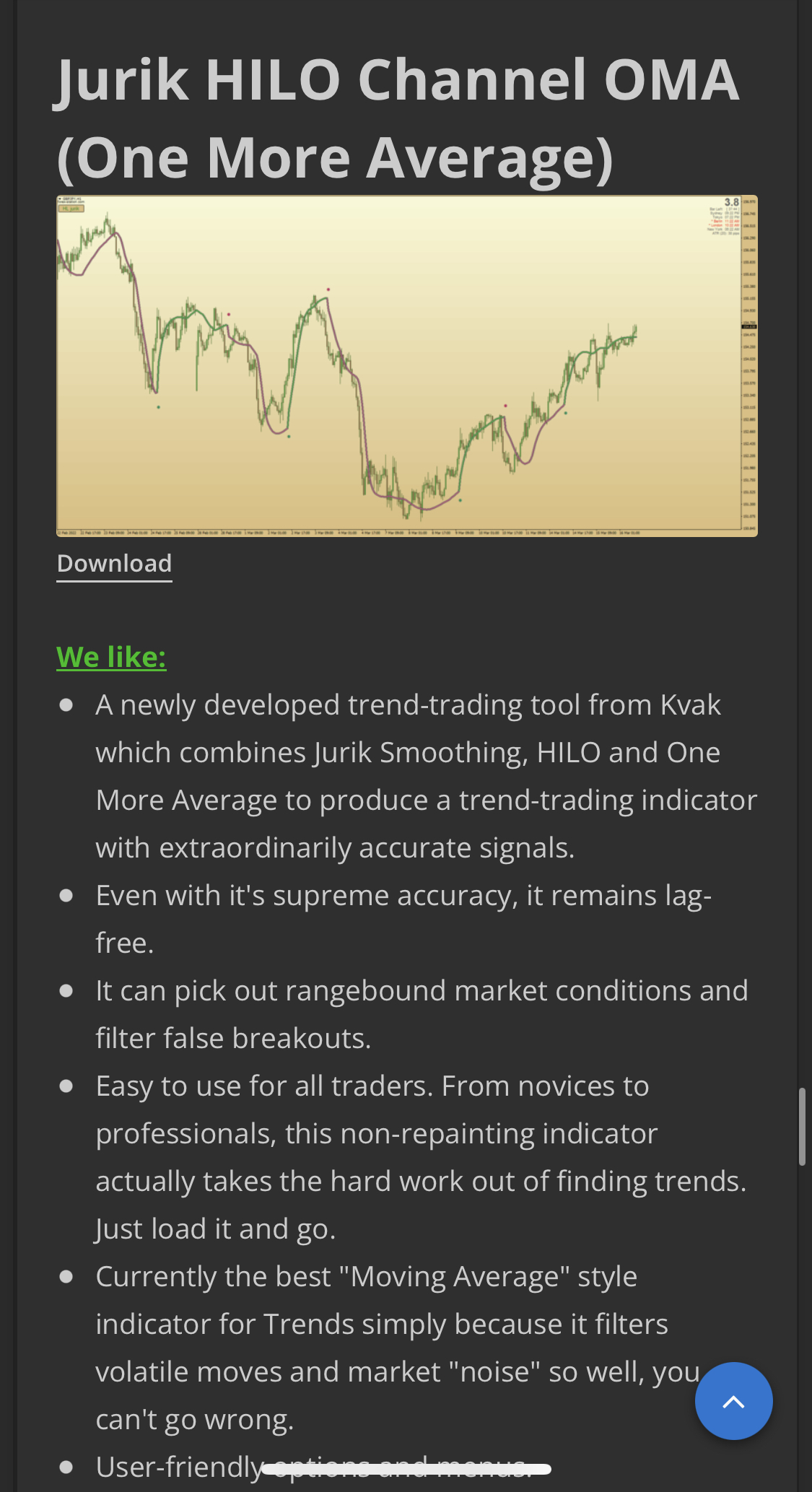The width and height of the screenshot is (812, 1492).
Task: Open the underlined 'We like:' link
Action: [x=111, y=658]
